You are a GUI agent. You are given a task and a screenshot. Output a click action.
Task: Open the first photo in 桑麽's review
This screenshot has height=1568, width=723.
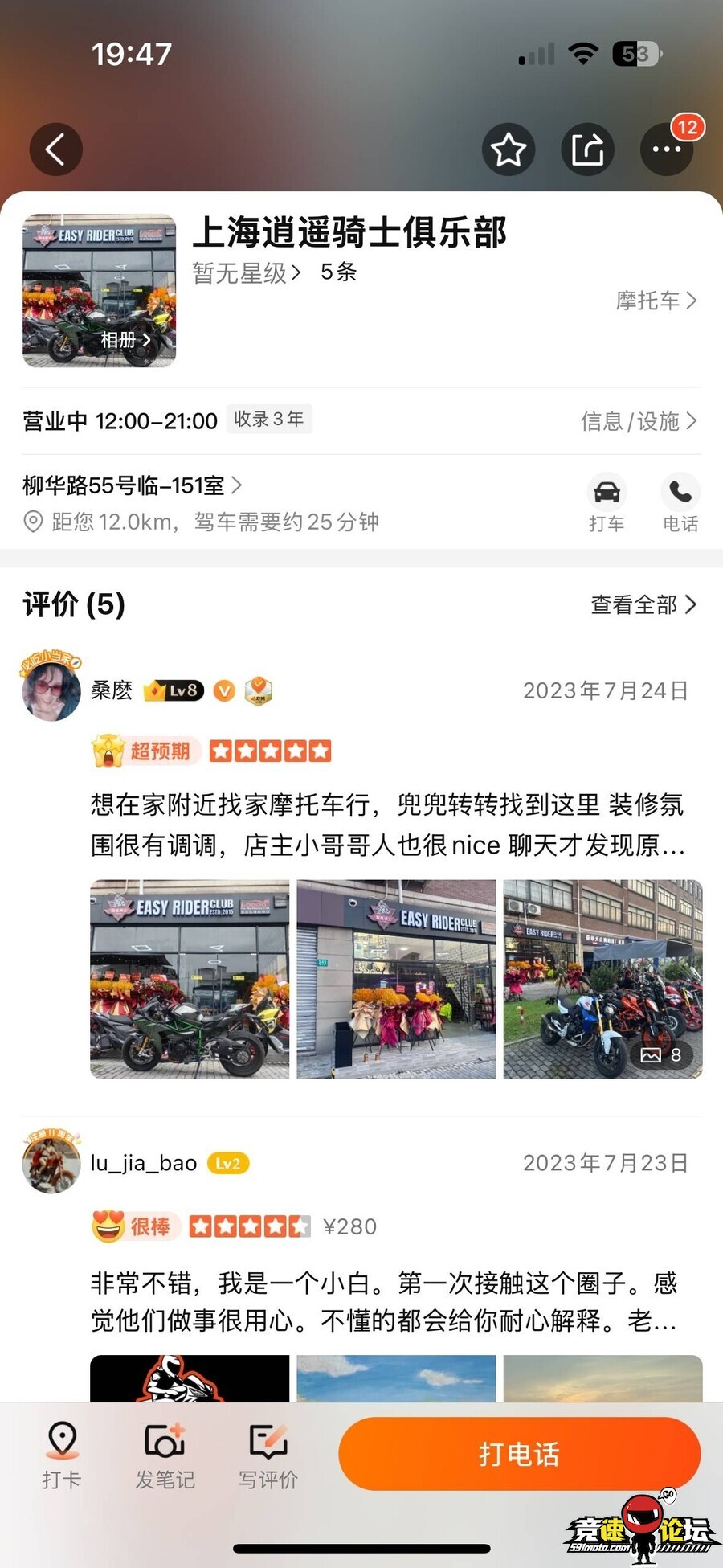(x=190, y=979)
